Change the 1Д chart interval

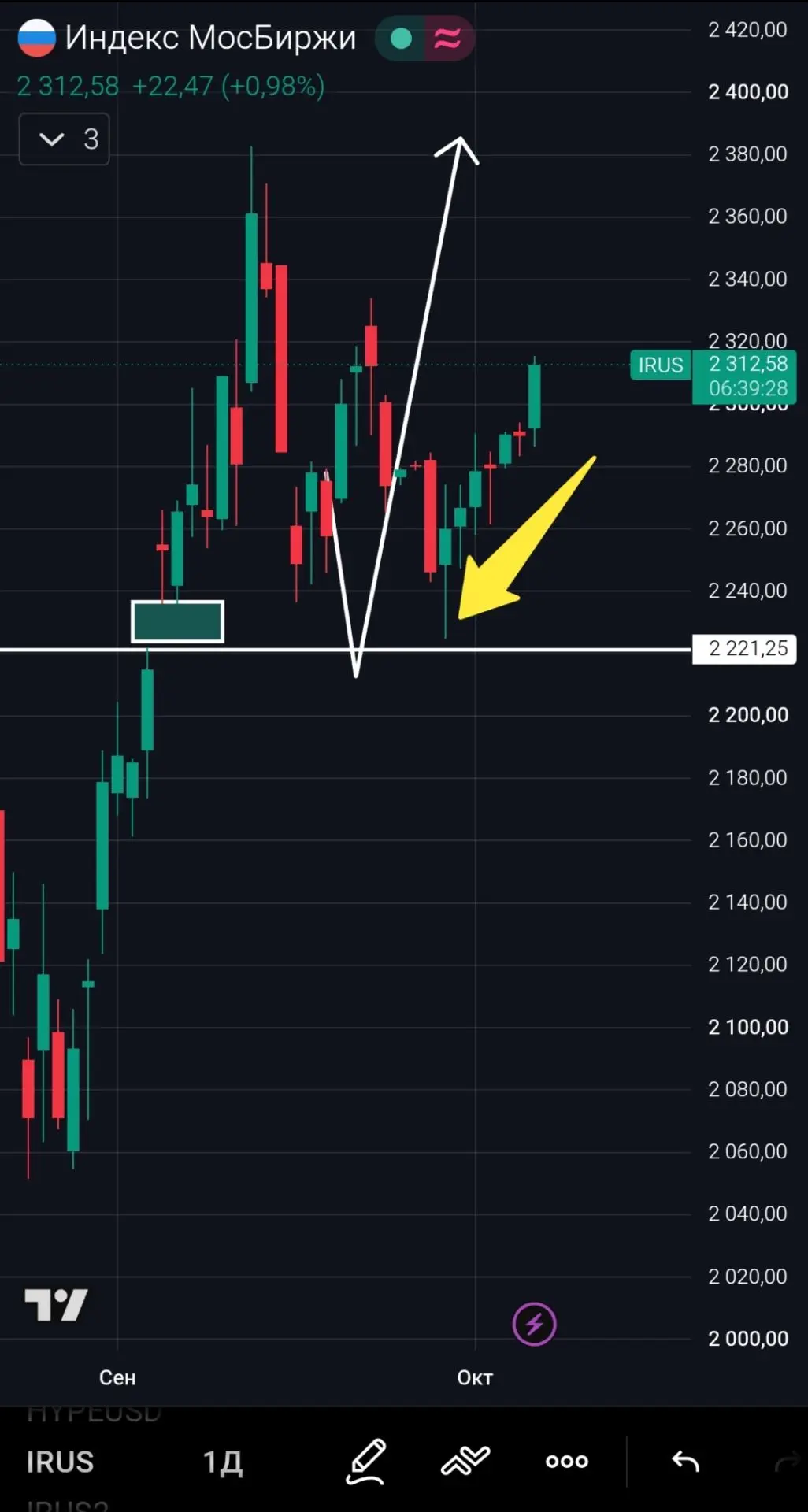223,1462
